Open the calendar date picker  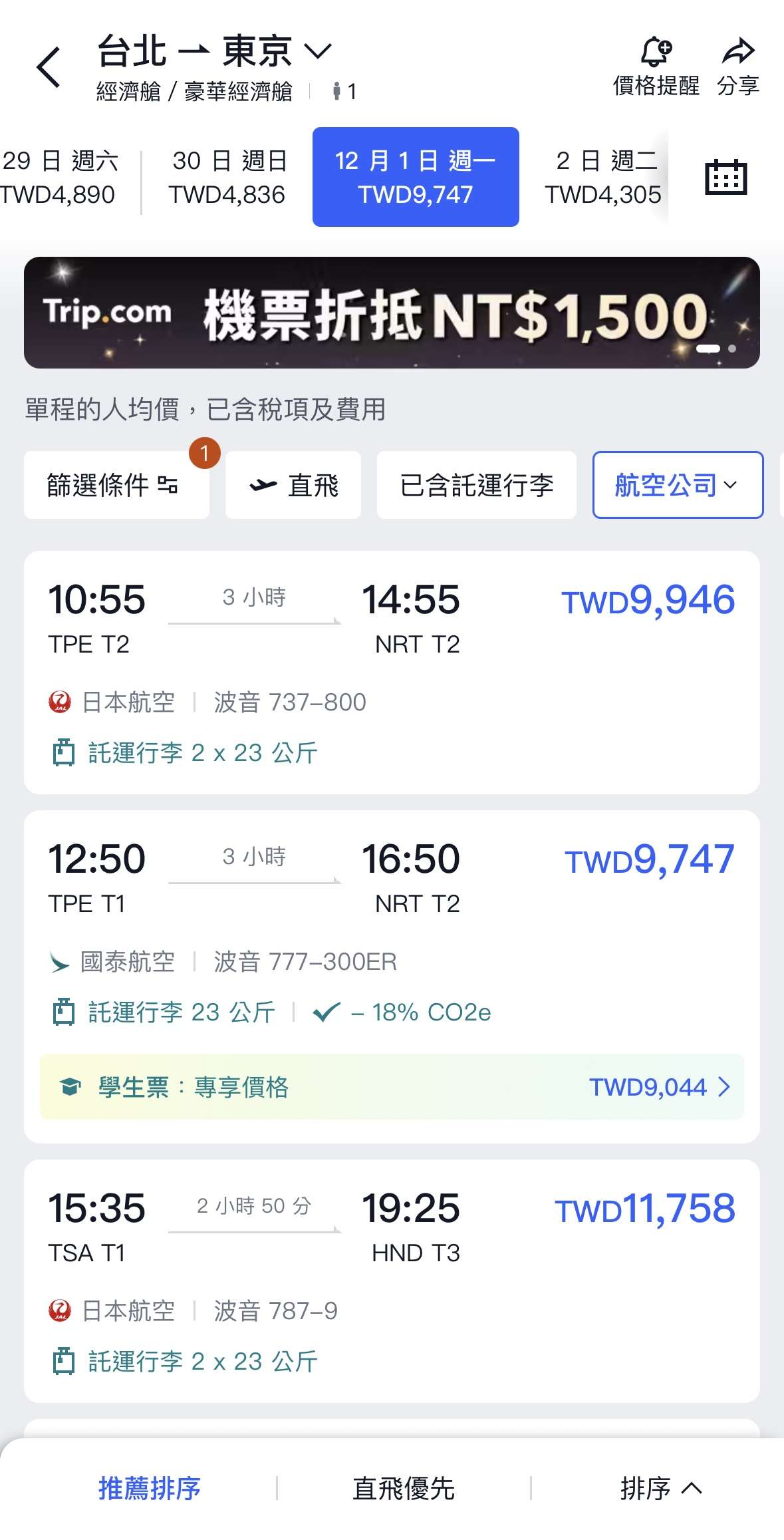click(x=725, y=177)
